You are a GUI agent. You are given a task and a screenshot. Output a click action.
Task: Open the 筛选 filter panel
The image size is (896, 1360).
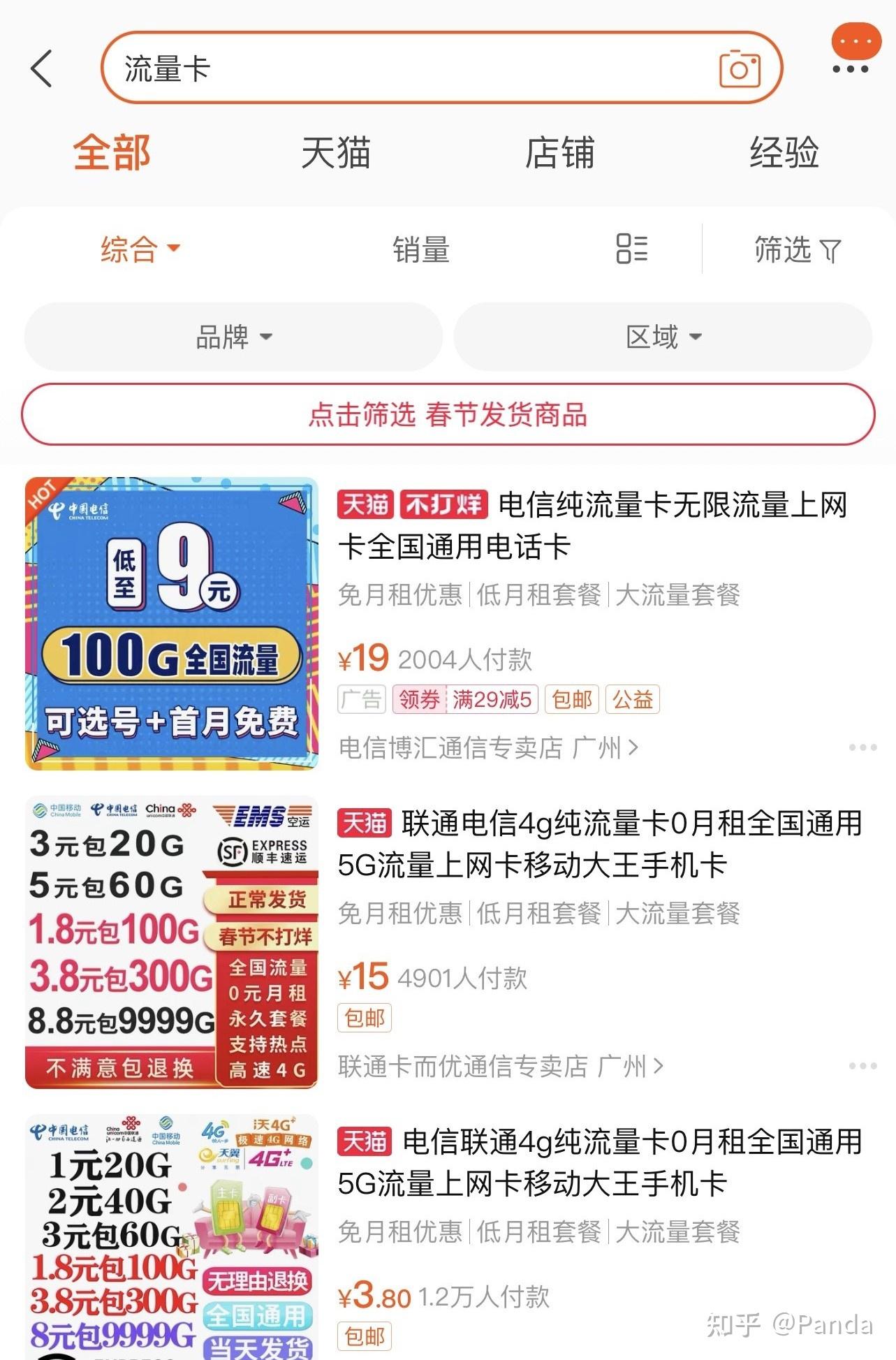tap(794, 250)
